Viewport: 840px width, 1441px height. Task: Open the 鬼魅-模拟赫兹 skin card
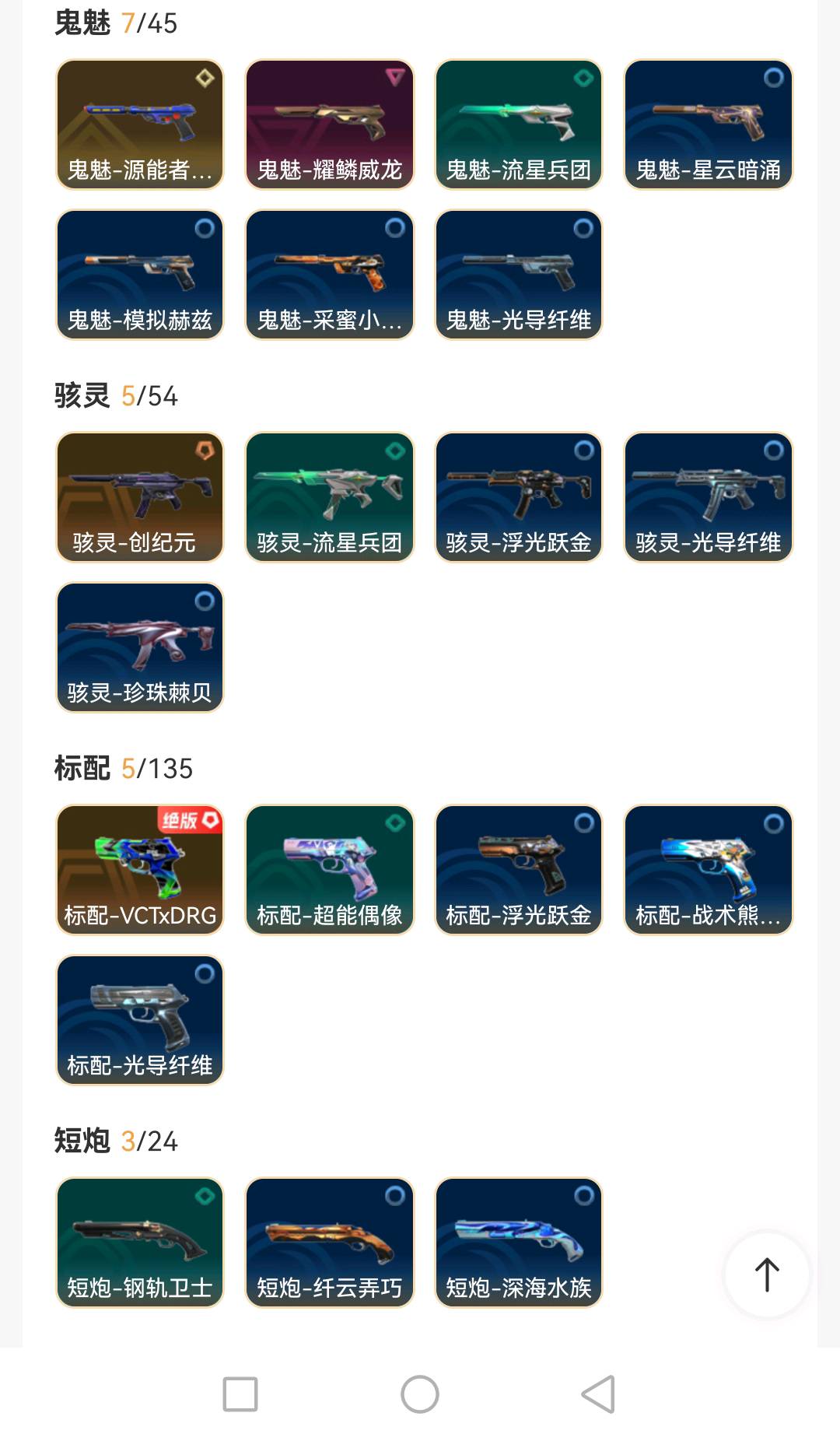coord(140,275)
